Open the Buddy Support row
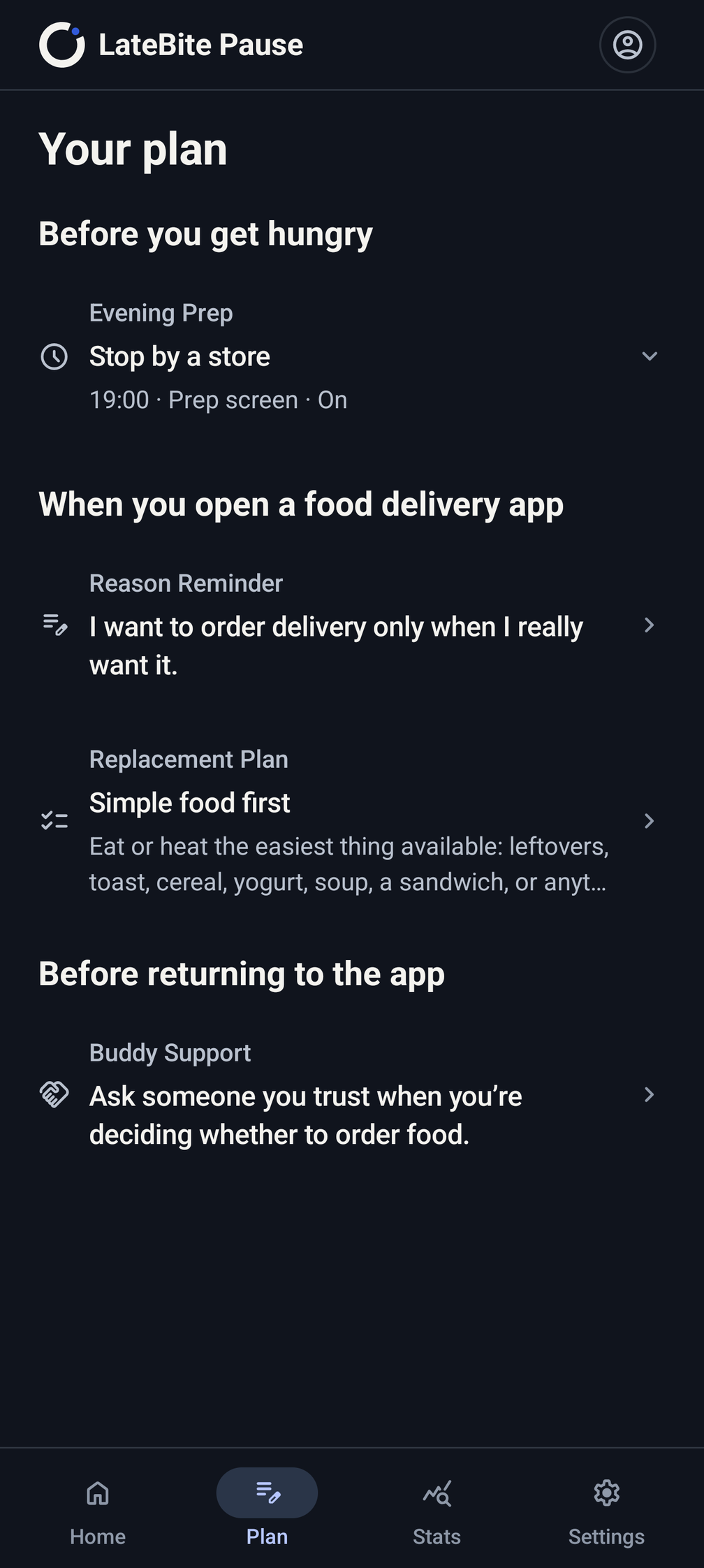 352,1094
